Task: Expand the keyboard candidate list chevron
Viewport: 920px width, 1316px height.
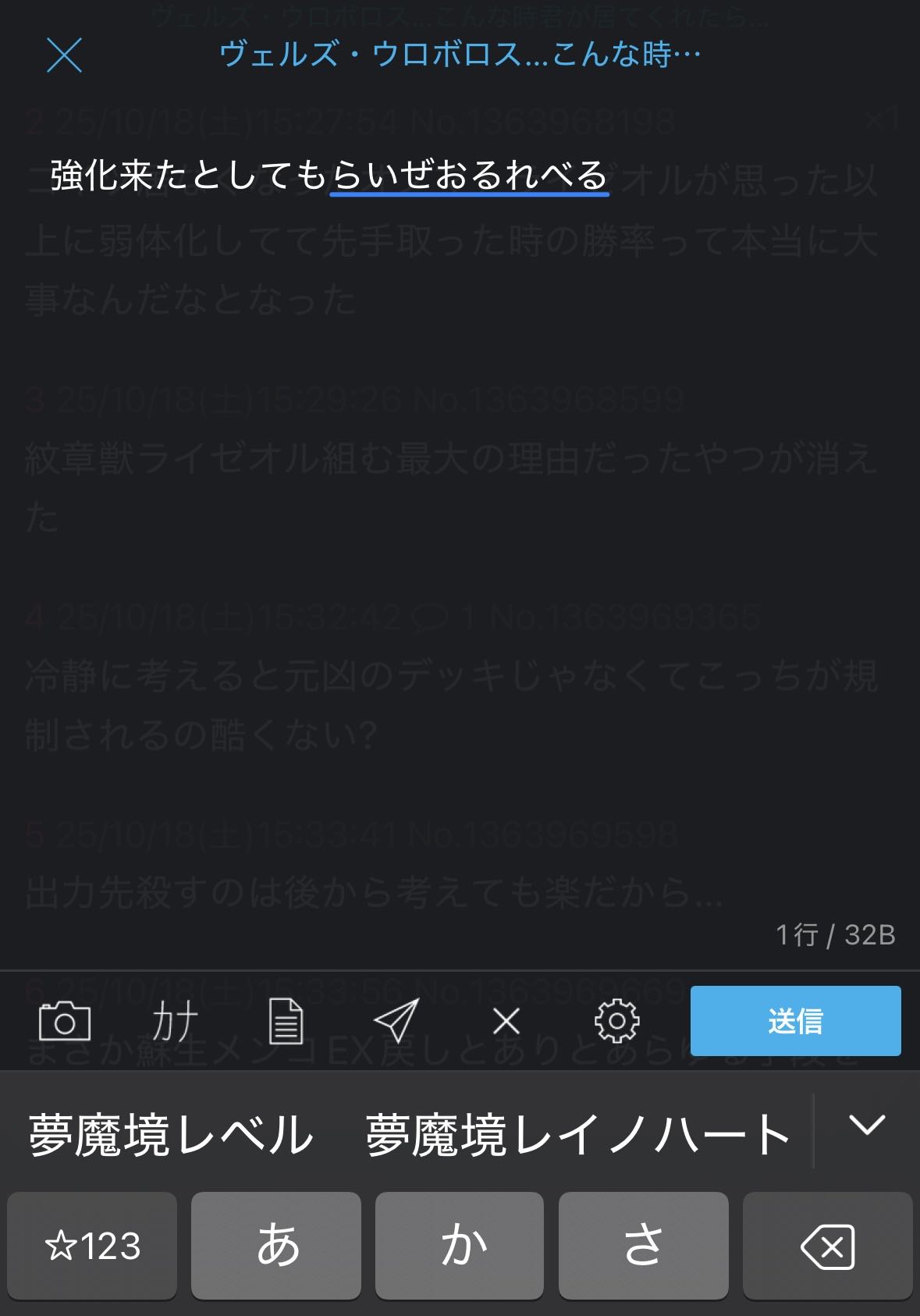Action: [866, 1126]
